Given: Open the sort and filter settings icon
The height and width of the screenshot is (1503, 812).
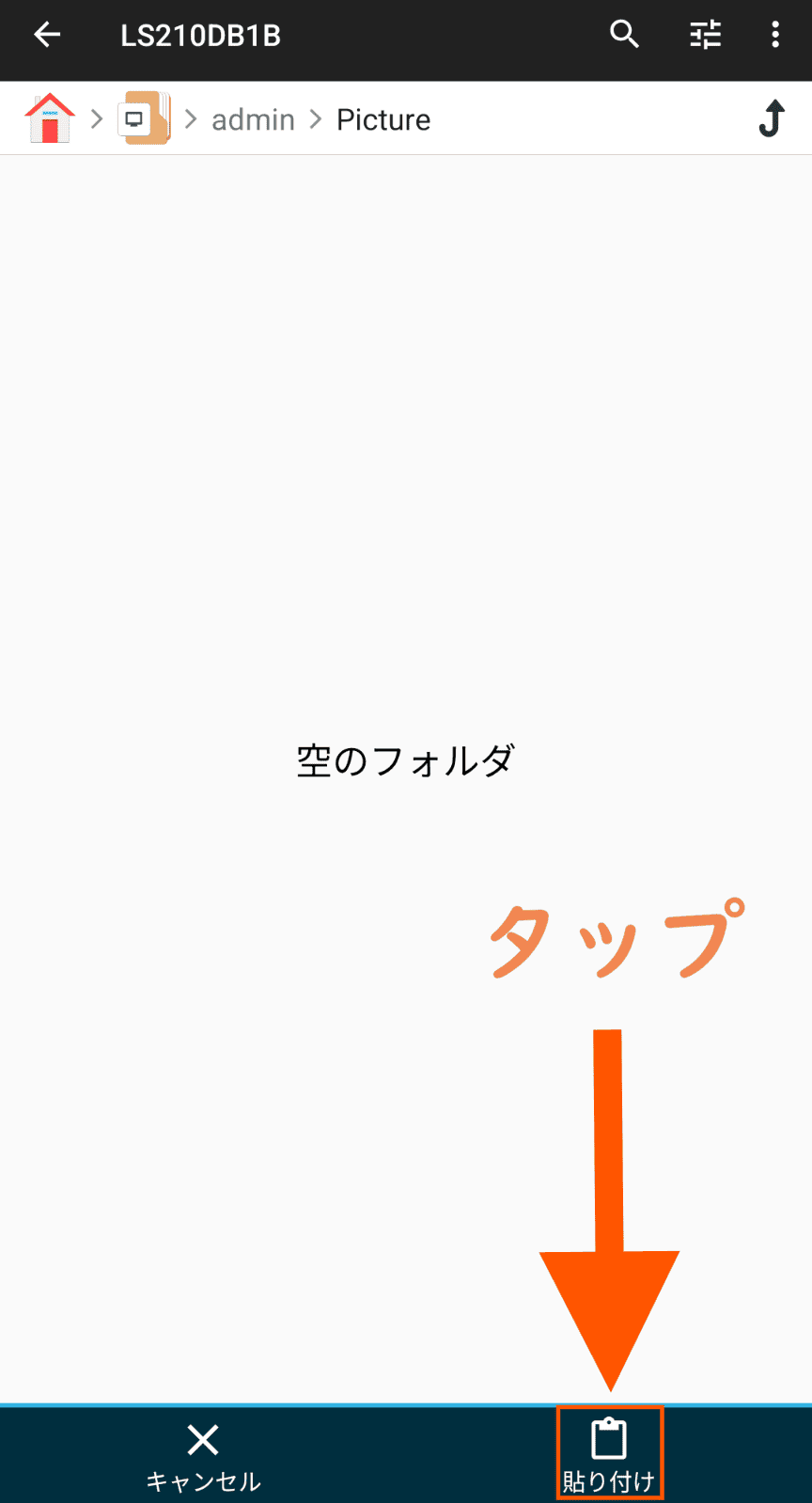Looking at the screenshot, I should tap(705, 36).
